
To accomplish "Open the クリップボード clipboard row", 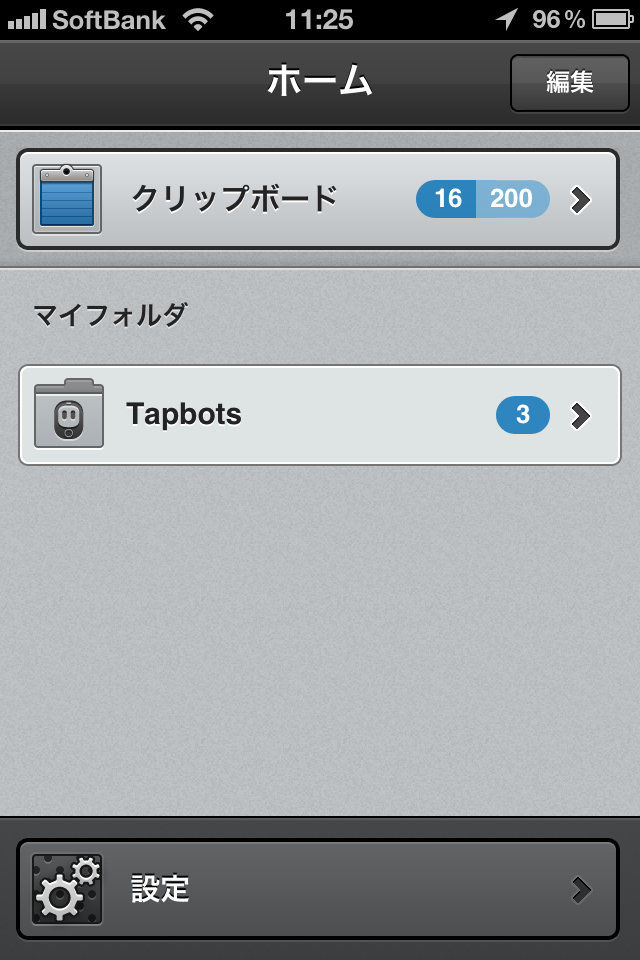I will (318, 199).
